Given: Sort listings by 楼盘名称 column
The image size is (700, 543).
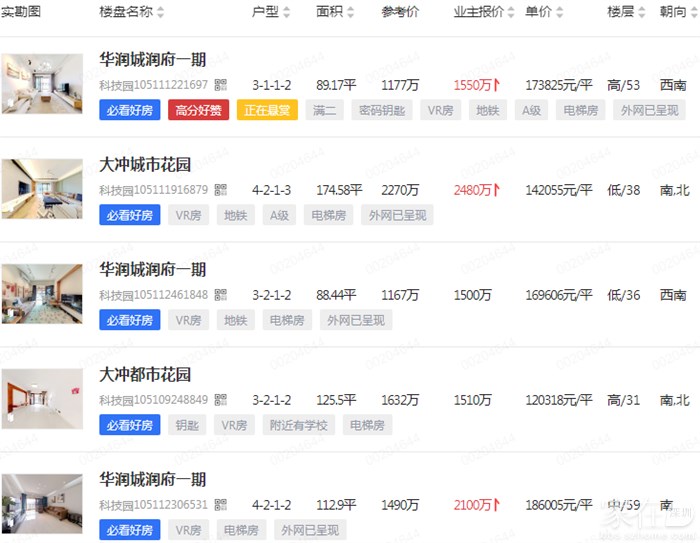Looking at the screenshot, I should coord(132,12).
